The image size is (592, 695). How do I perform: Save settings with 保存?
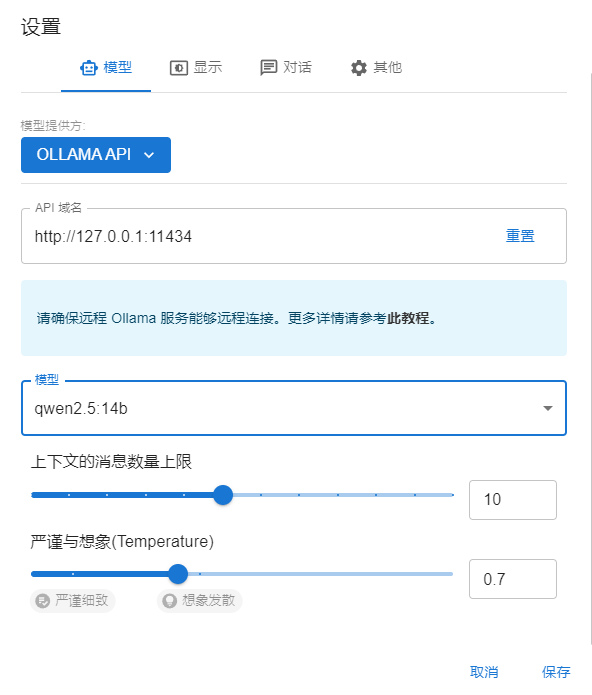pyautogui.click(x=556, y=672)
